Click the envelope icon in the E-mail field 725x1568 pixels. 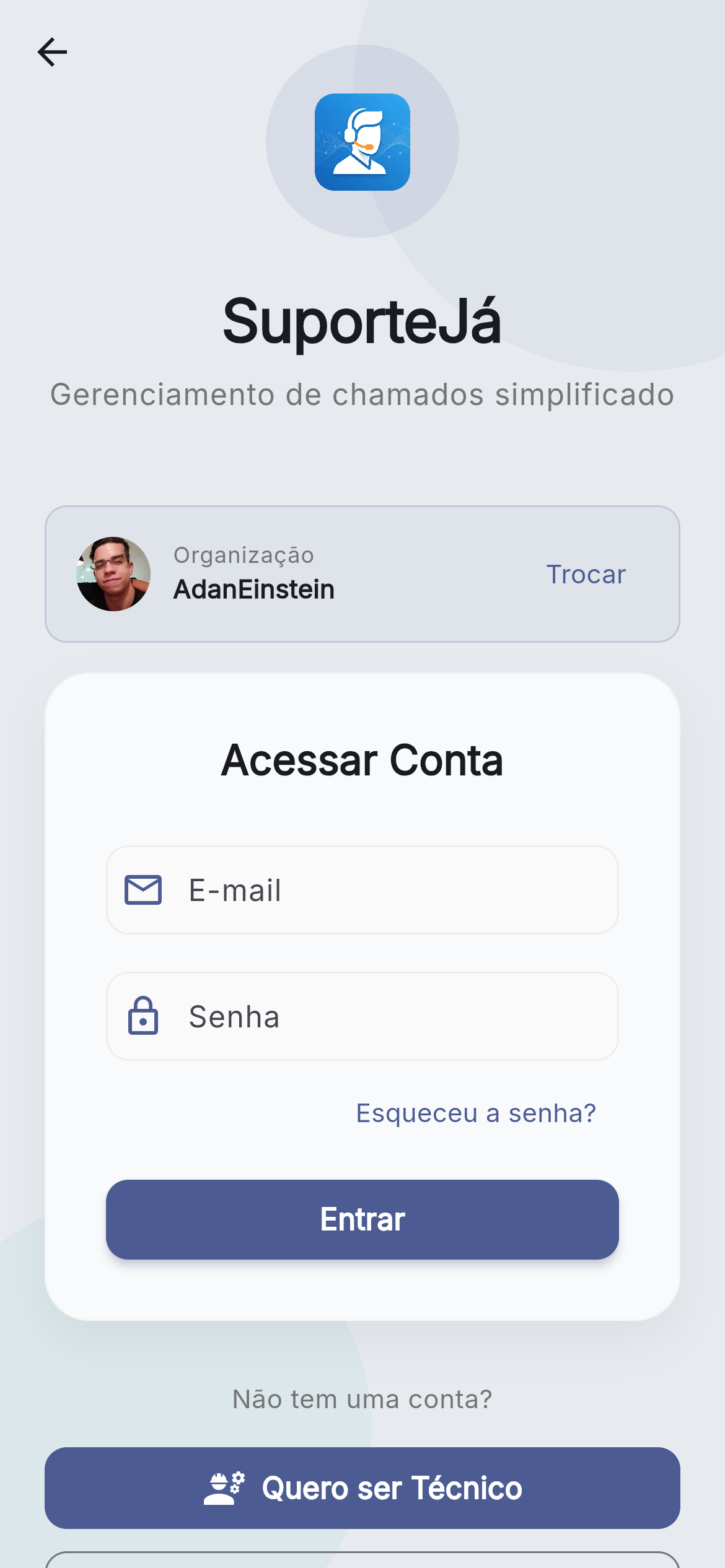[144, 889]
